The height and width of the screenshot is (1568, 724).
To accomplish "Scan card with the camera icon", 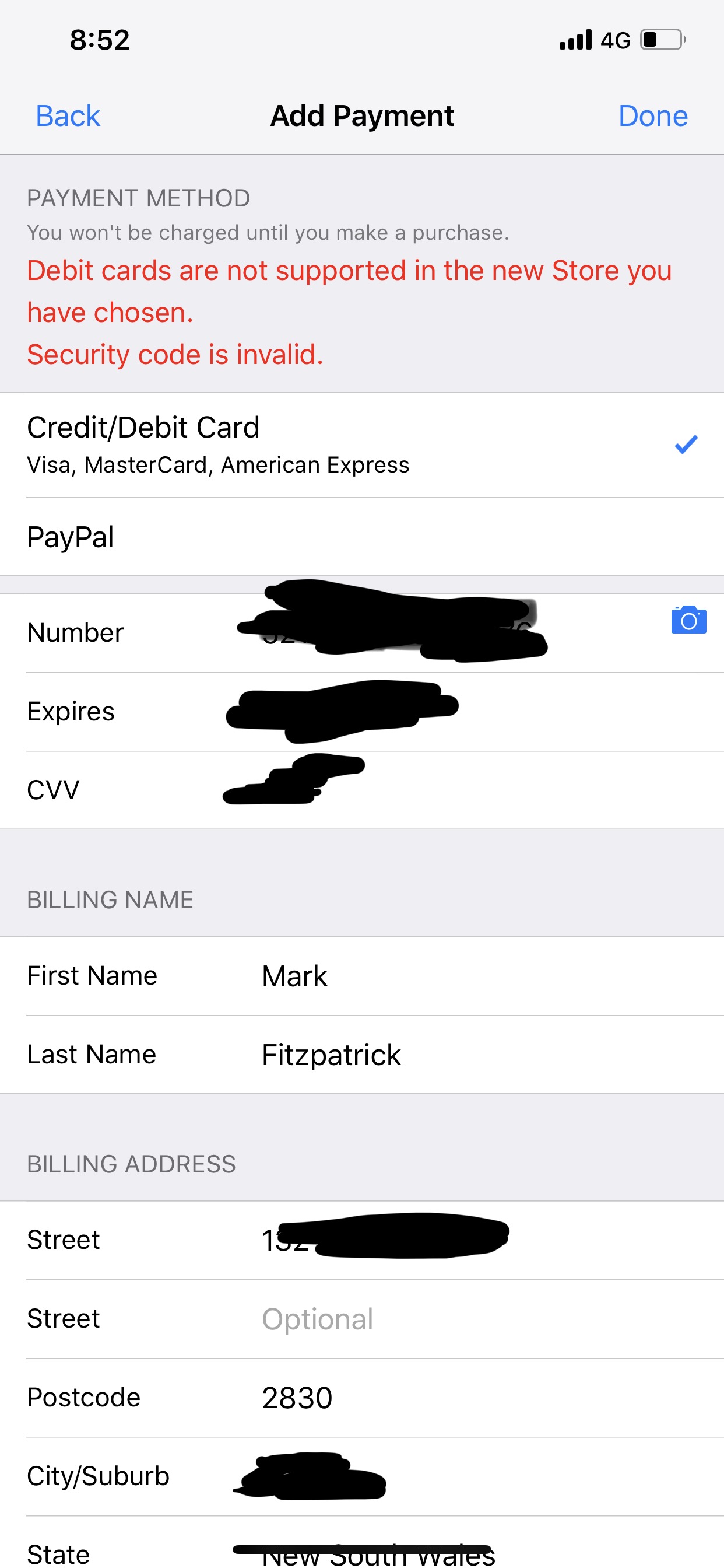I will 688,620.
